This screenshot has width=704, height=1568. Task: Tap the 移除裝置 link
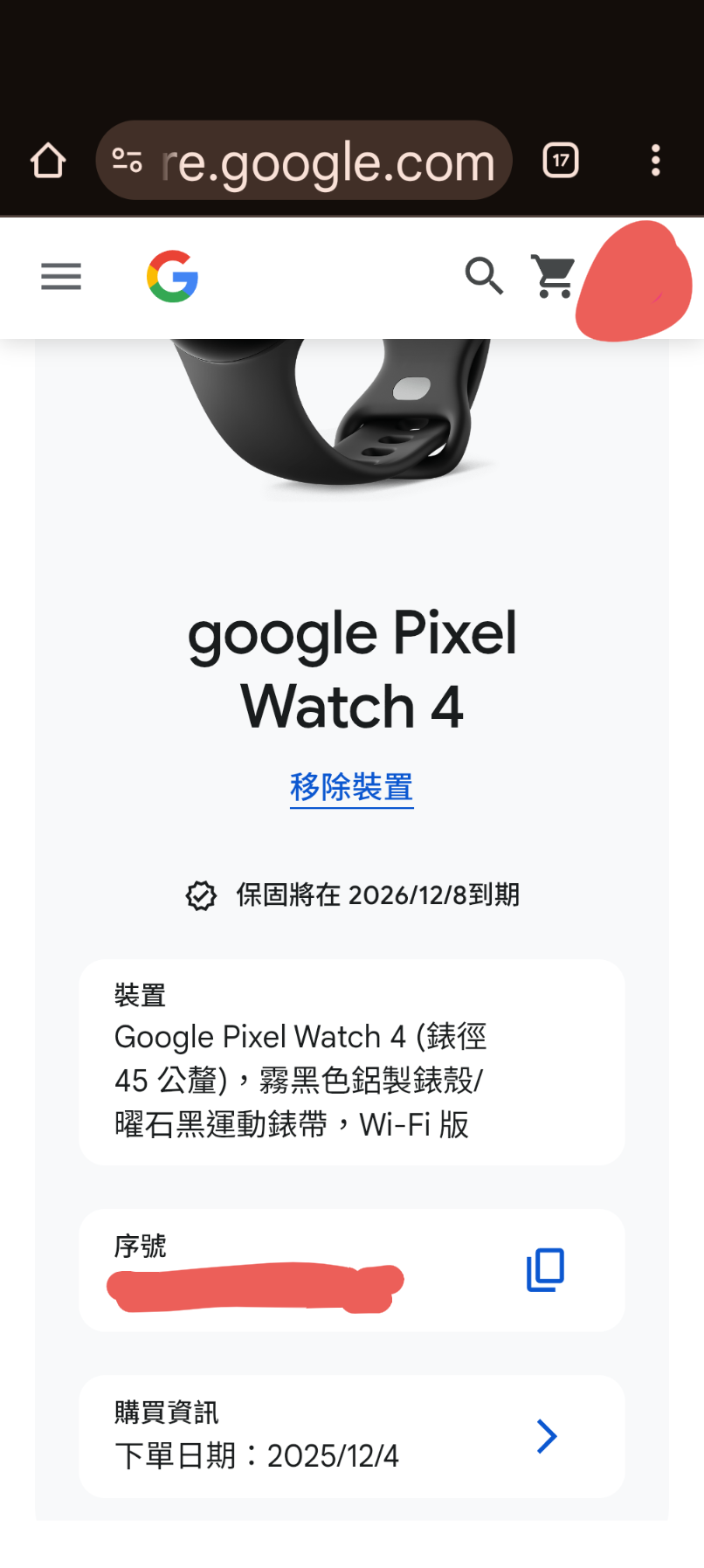pos(351,787)
